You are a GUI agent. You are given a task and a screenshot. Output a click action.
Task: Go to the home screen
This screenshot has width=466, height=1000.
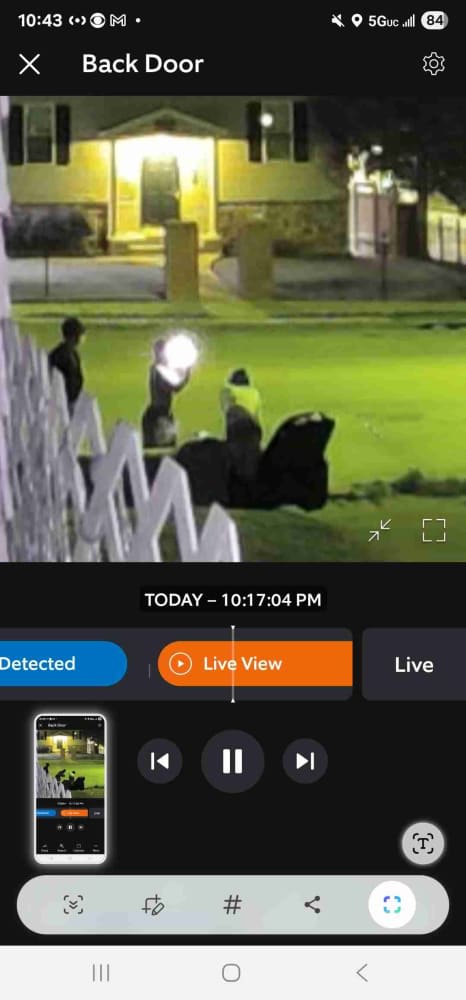pos(231,973)
